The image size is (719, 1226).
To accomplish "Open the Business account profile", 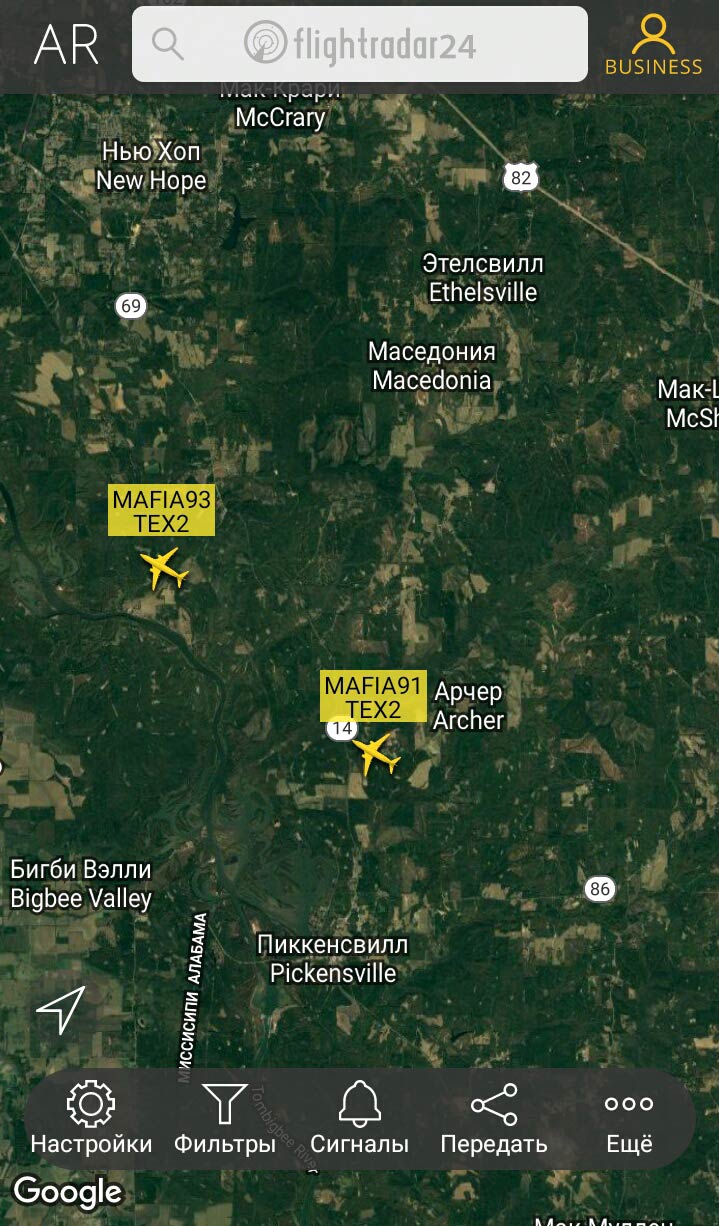I will [653, 46].
